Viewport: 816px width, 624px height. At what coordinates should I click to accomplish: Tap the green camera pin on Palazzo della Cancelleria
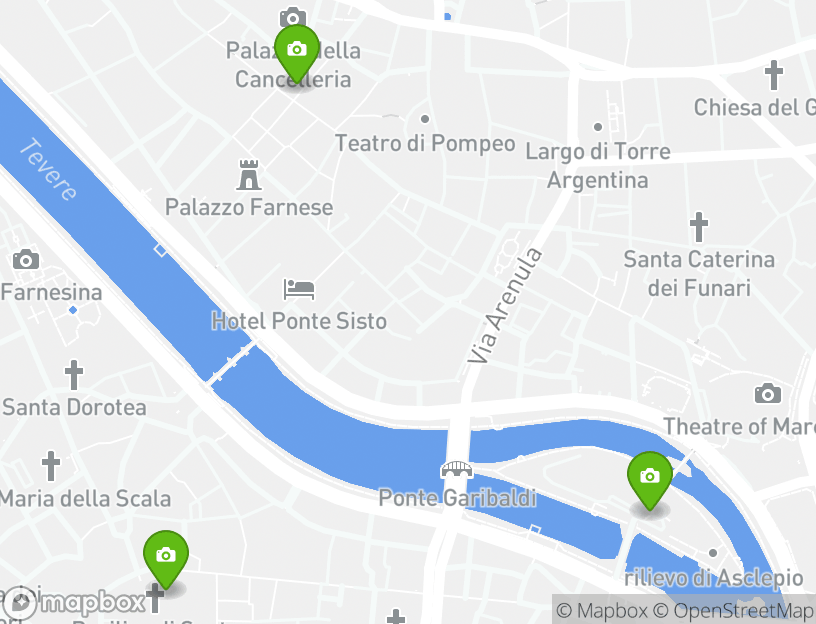coord(296,50)
